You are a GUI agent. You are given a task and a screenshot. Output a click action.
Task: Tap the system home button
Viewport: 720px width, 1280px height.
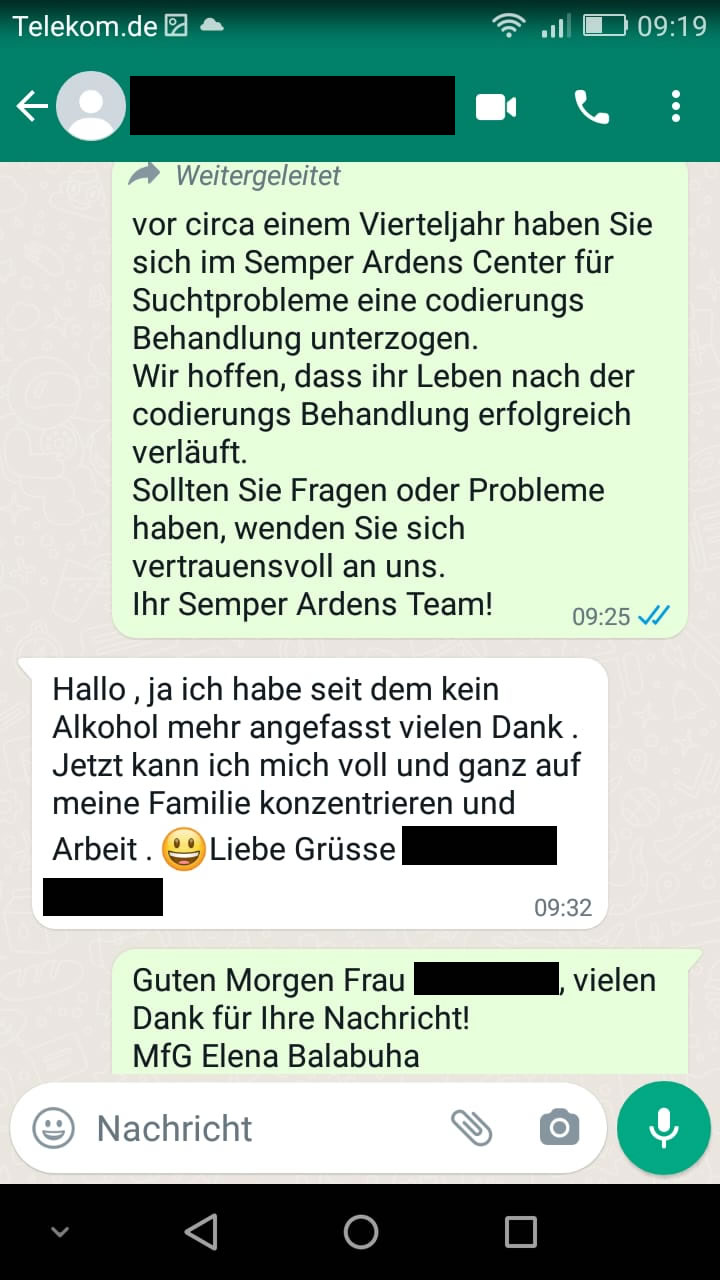pos(360,1232)
